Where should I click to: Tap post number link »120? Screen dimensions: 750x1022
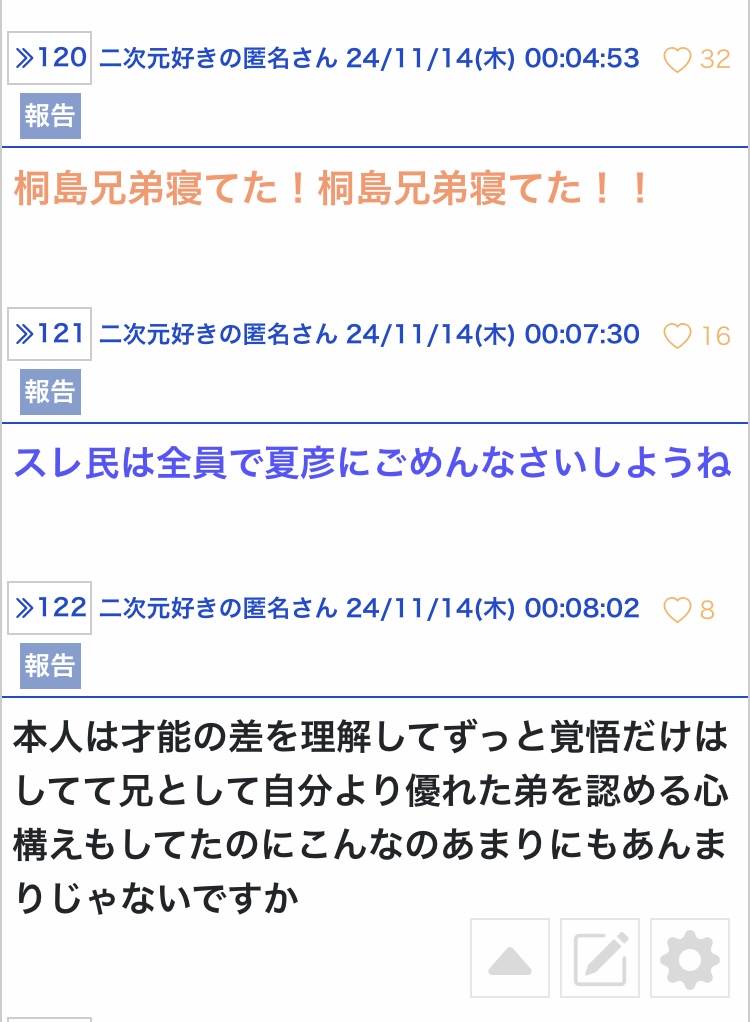pos(50,58)
